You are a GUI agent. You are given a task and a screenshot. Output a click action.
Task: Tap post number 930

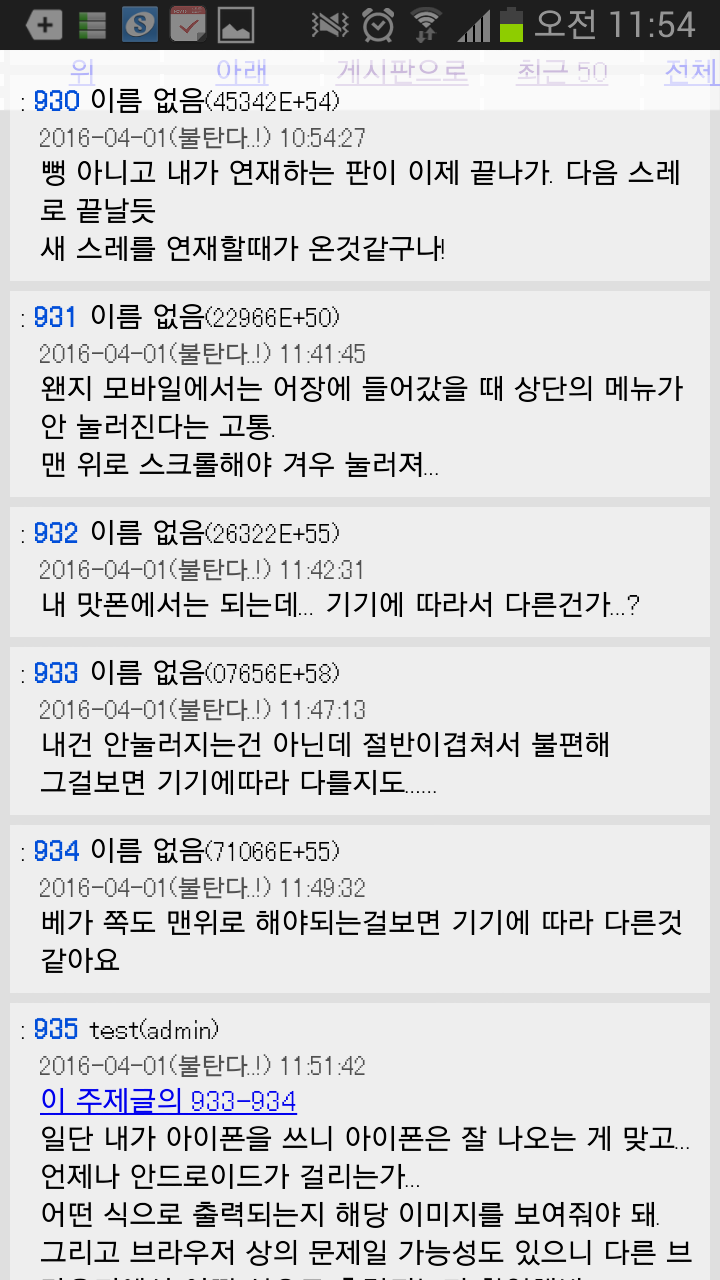pos(56,101)
